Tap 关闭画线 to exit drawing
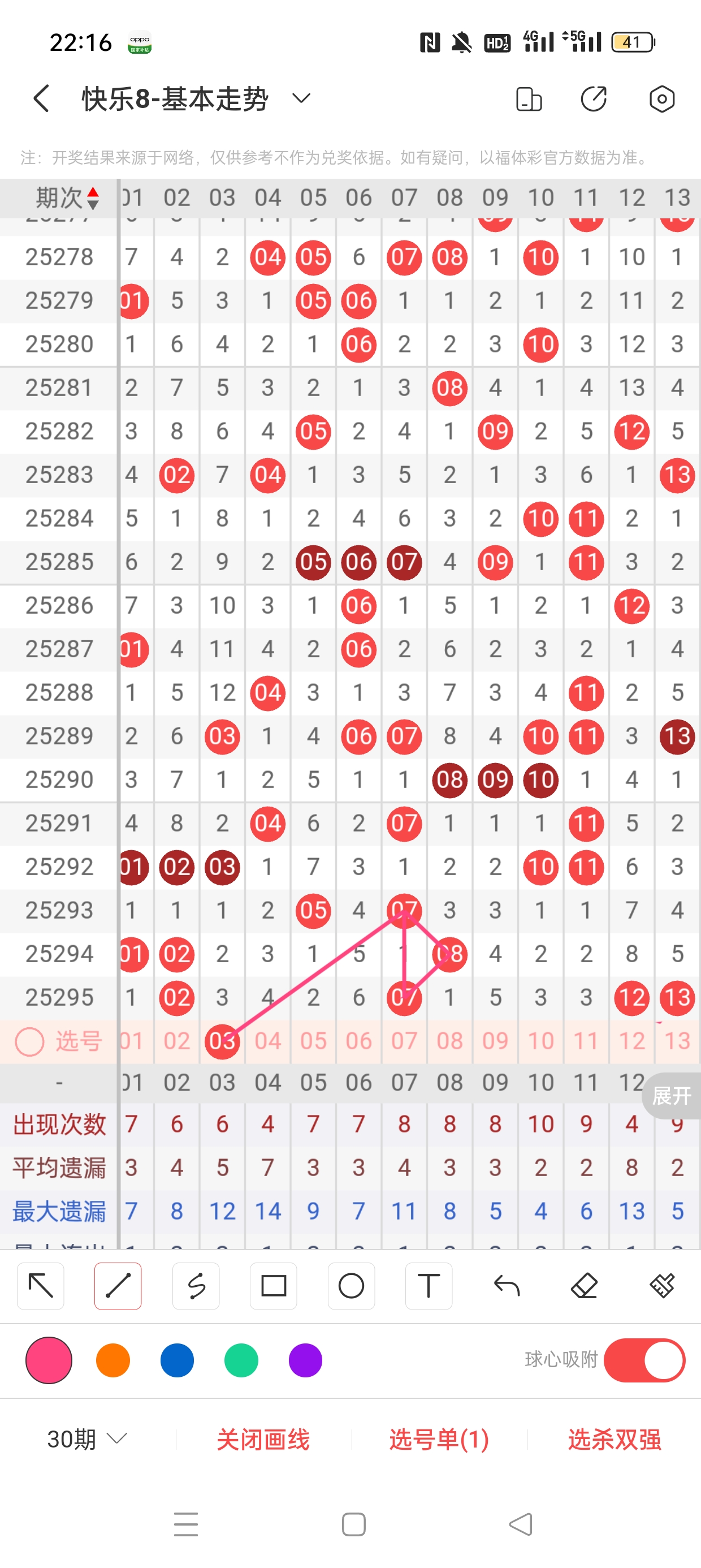This screenshot has height=1568, width=701. pos(263,1440)
